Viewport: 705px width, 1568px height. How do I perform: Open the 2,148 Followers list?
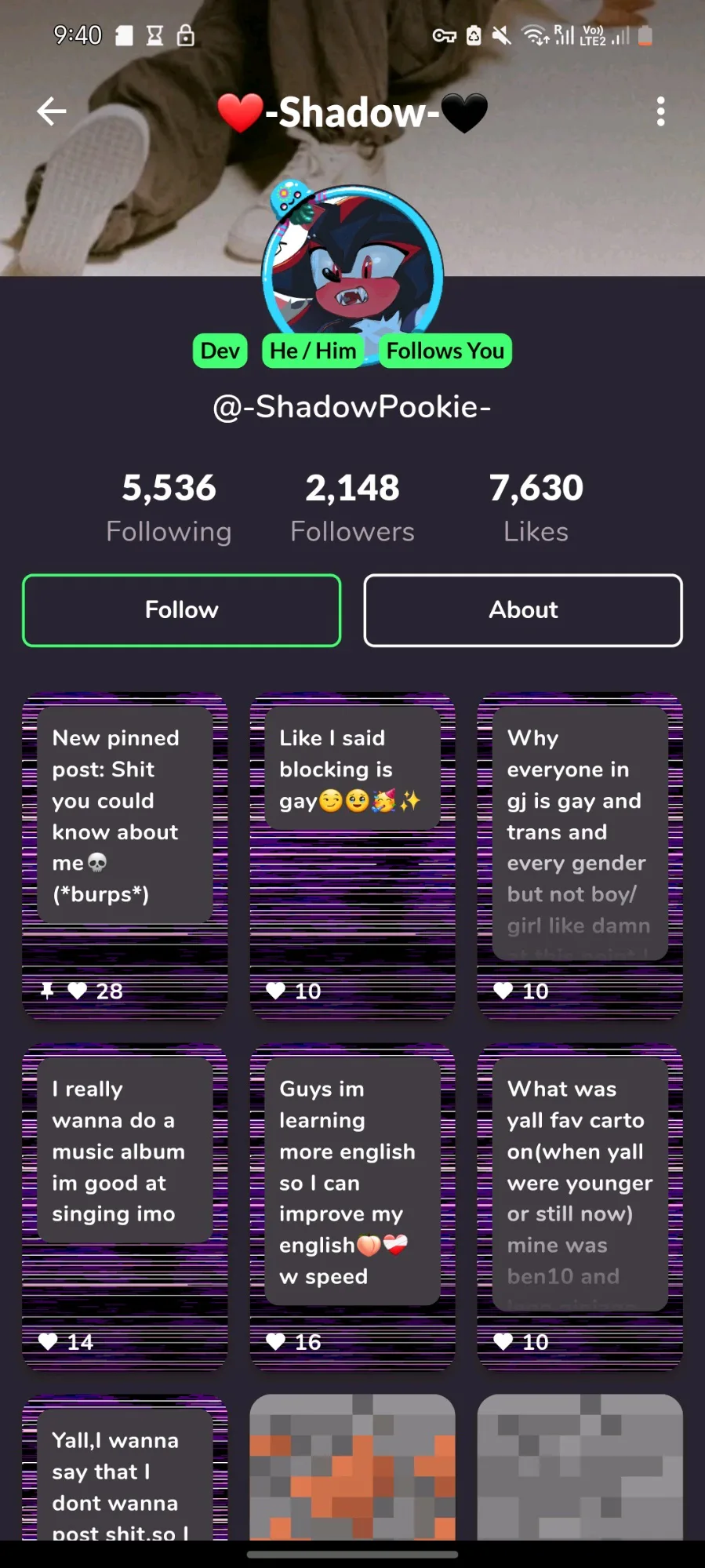pyautogui.click(x=352, y=507)
